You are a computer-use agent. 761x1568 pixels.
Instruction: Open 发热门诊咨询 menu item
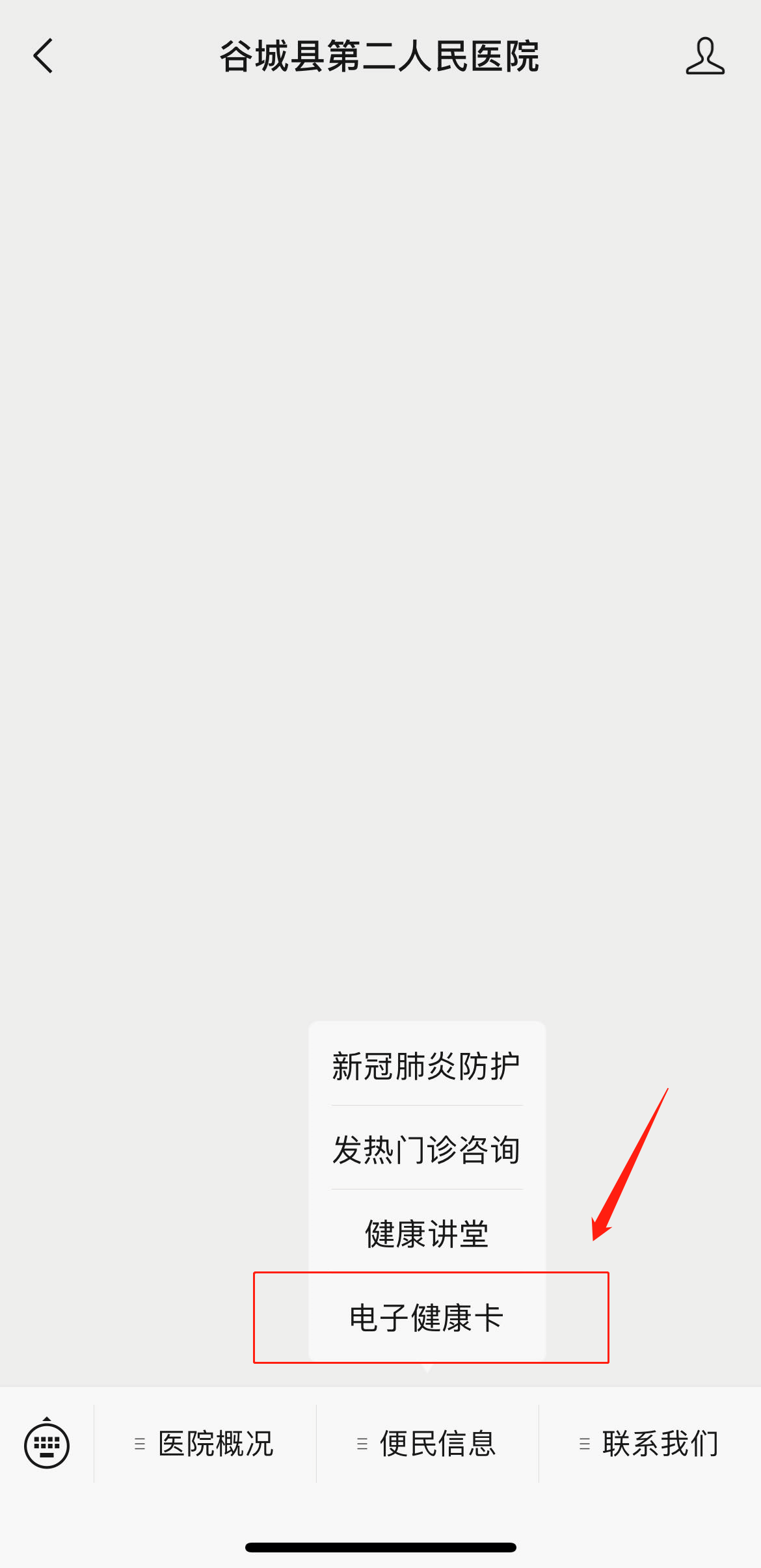click(426, 1150)
